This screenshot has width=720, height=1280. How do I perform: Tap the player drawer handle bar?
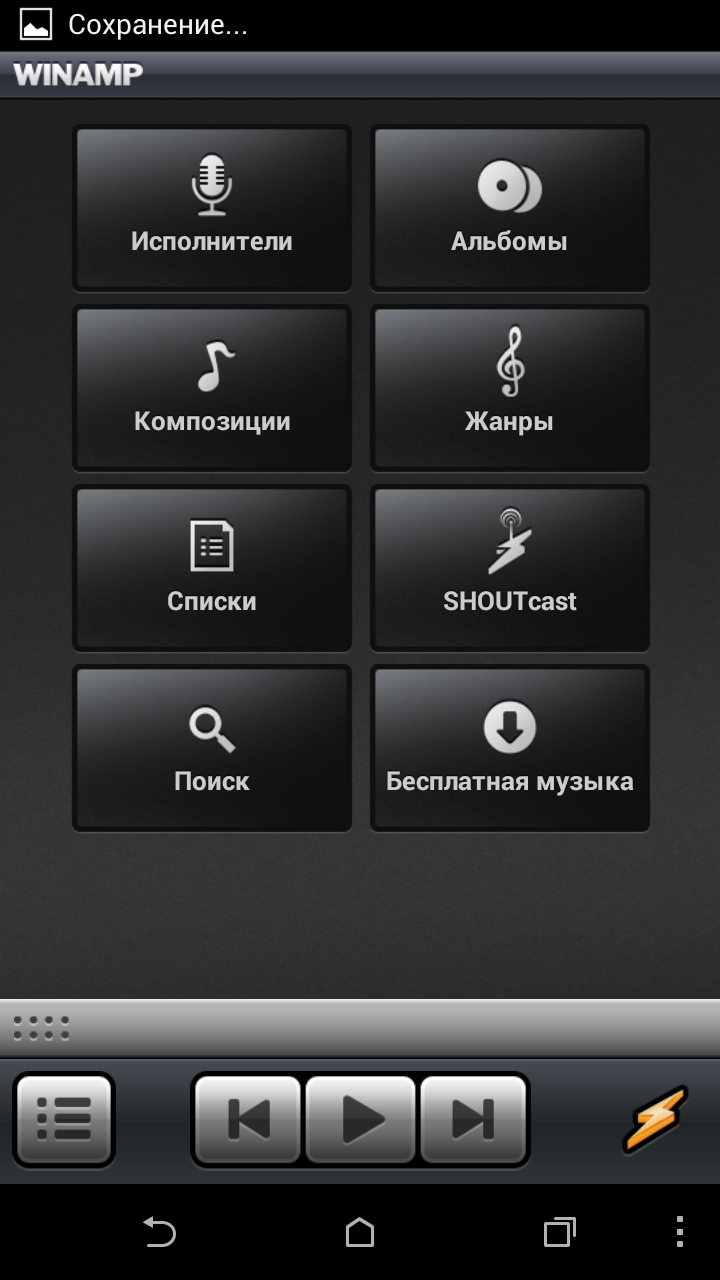[360, 1027]
